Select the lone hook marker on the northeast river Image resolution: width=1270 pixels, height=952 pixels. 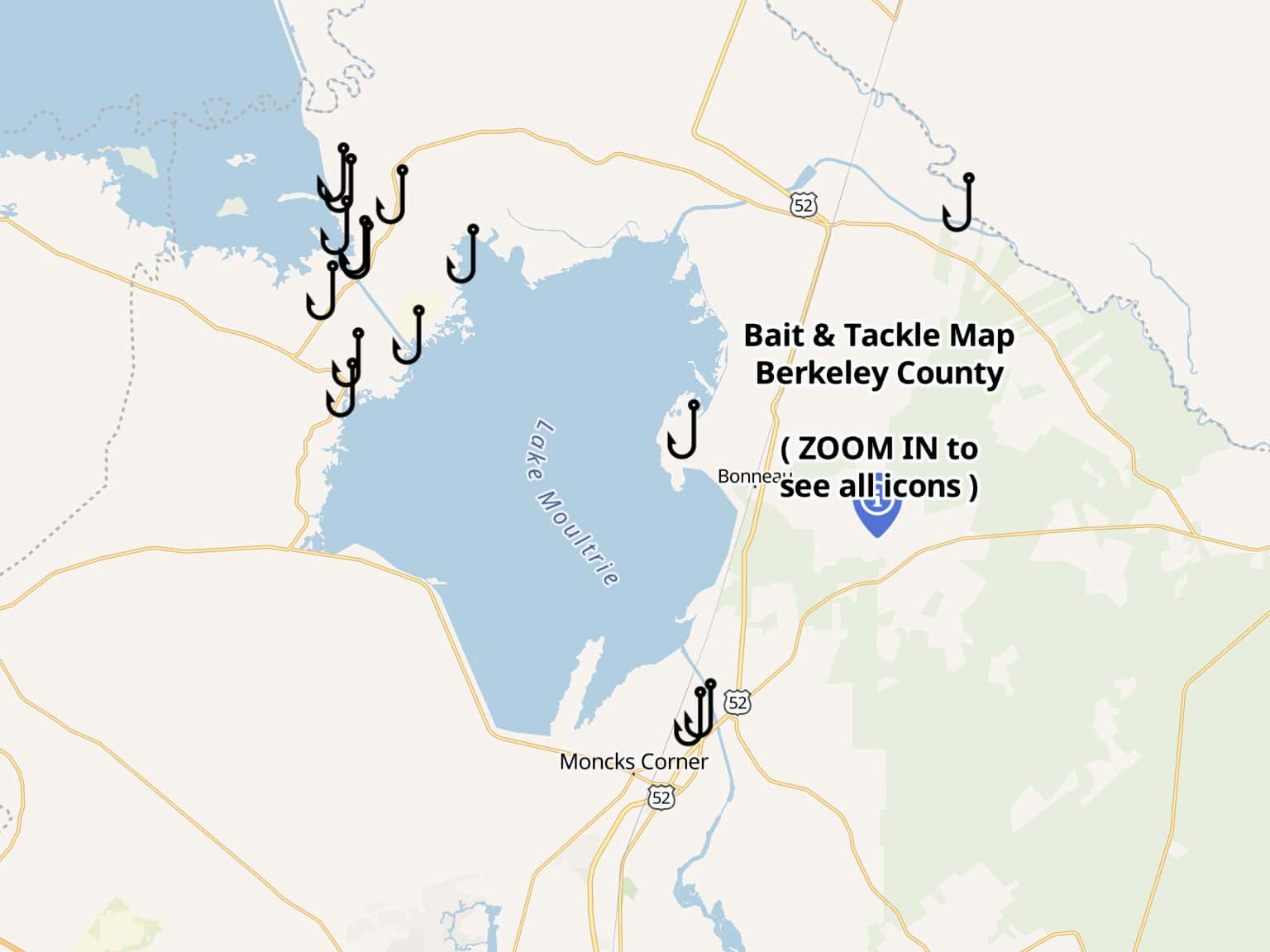[x=958, y=203]
